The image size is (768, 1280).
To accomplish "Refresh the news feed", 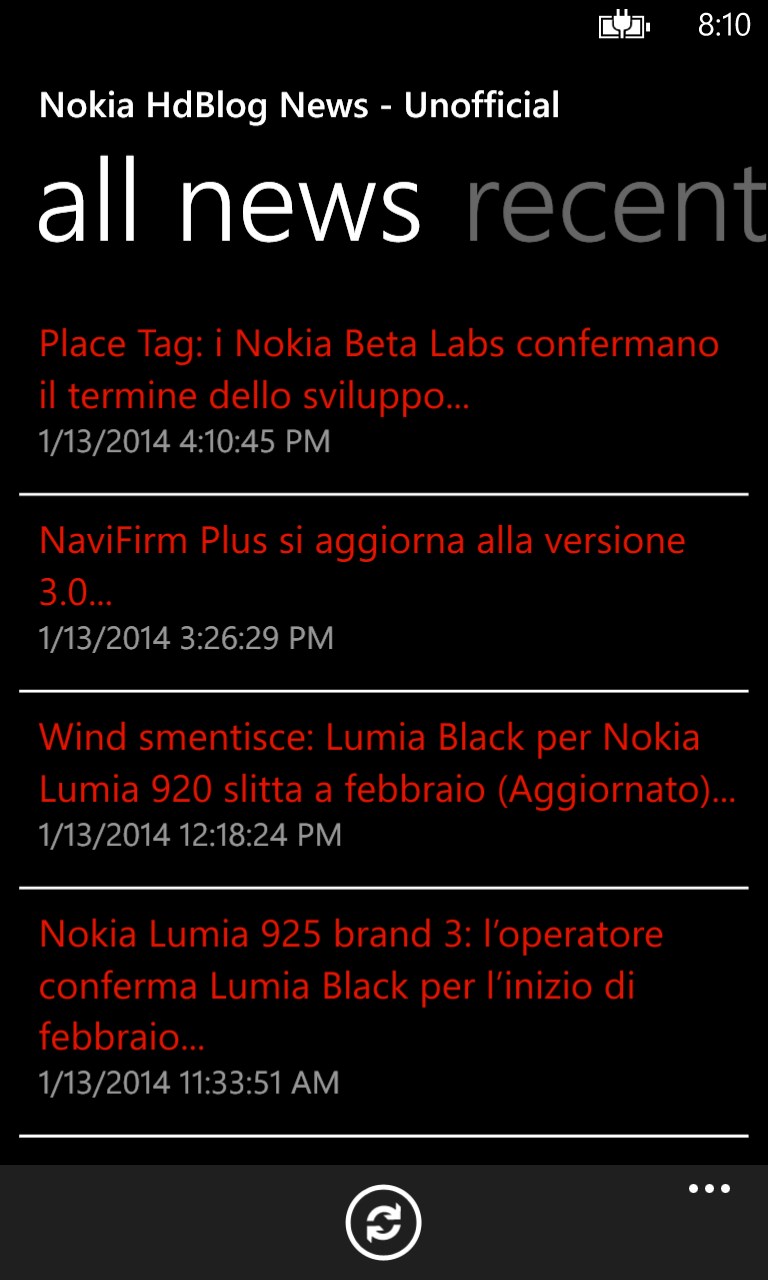I will (x=383, y=1222).
